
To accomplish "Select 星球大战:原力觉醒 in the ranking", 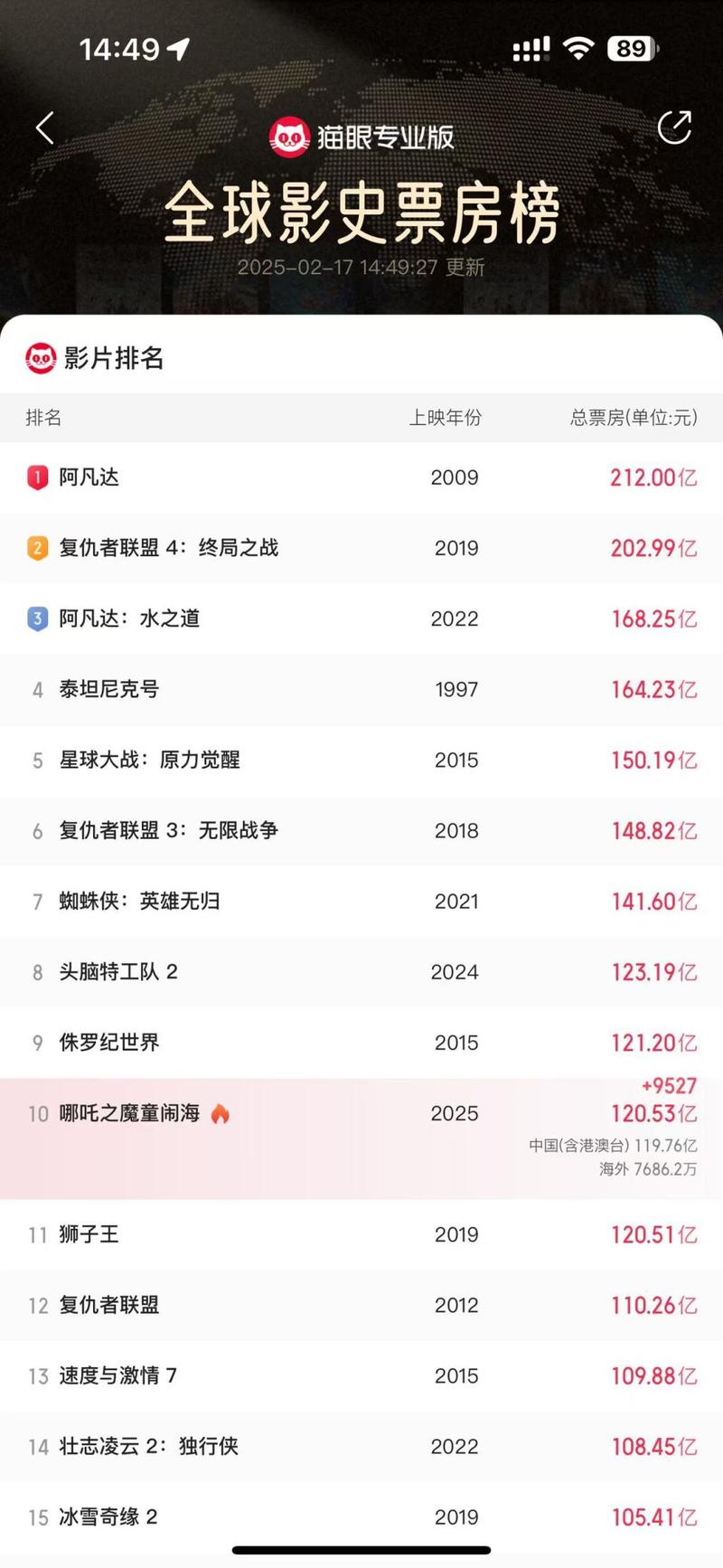I will [361, 760].
